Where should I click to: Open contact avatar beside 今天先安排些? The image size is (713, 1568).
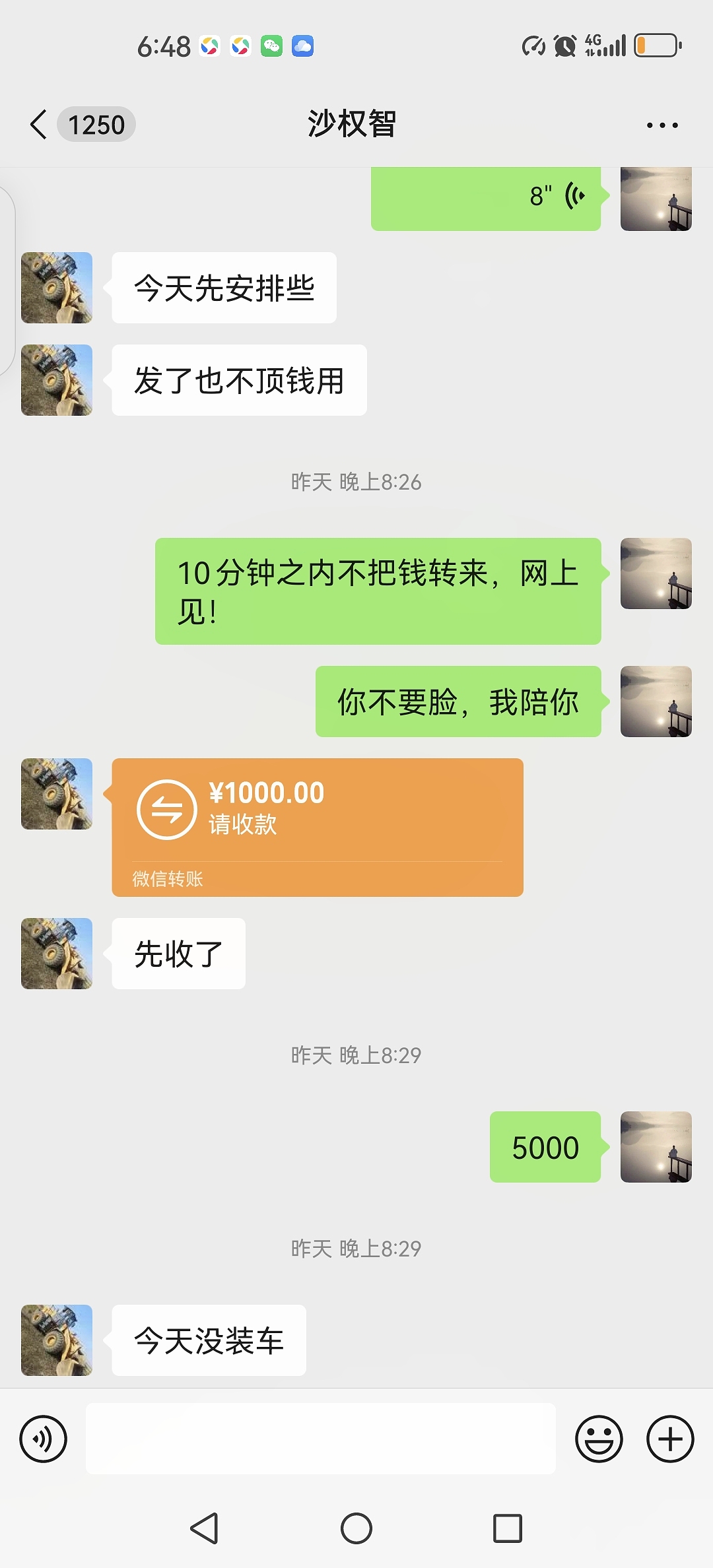57,288
